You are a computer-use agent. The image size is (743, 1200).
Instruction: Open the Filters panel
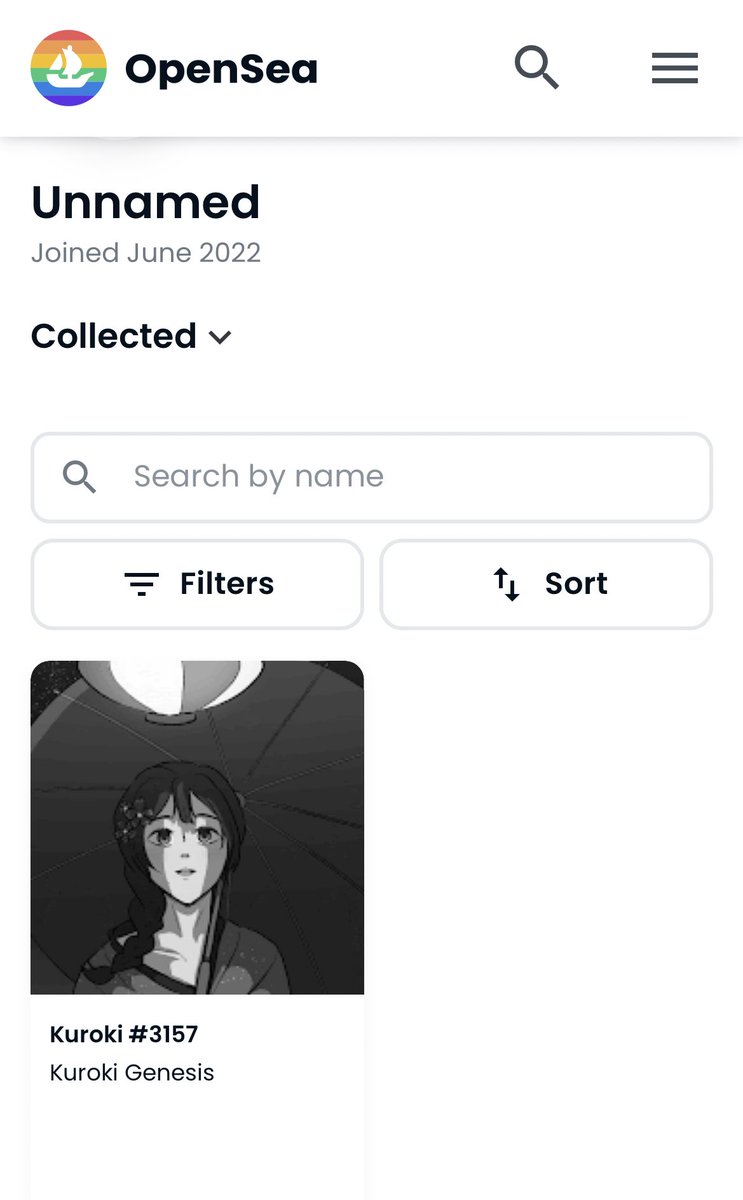[x=197, y=584]
